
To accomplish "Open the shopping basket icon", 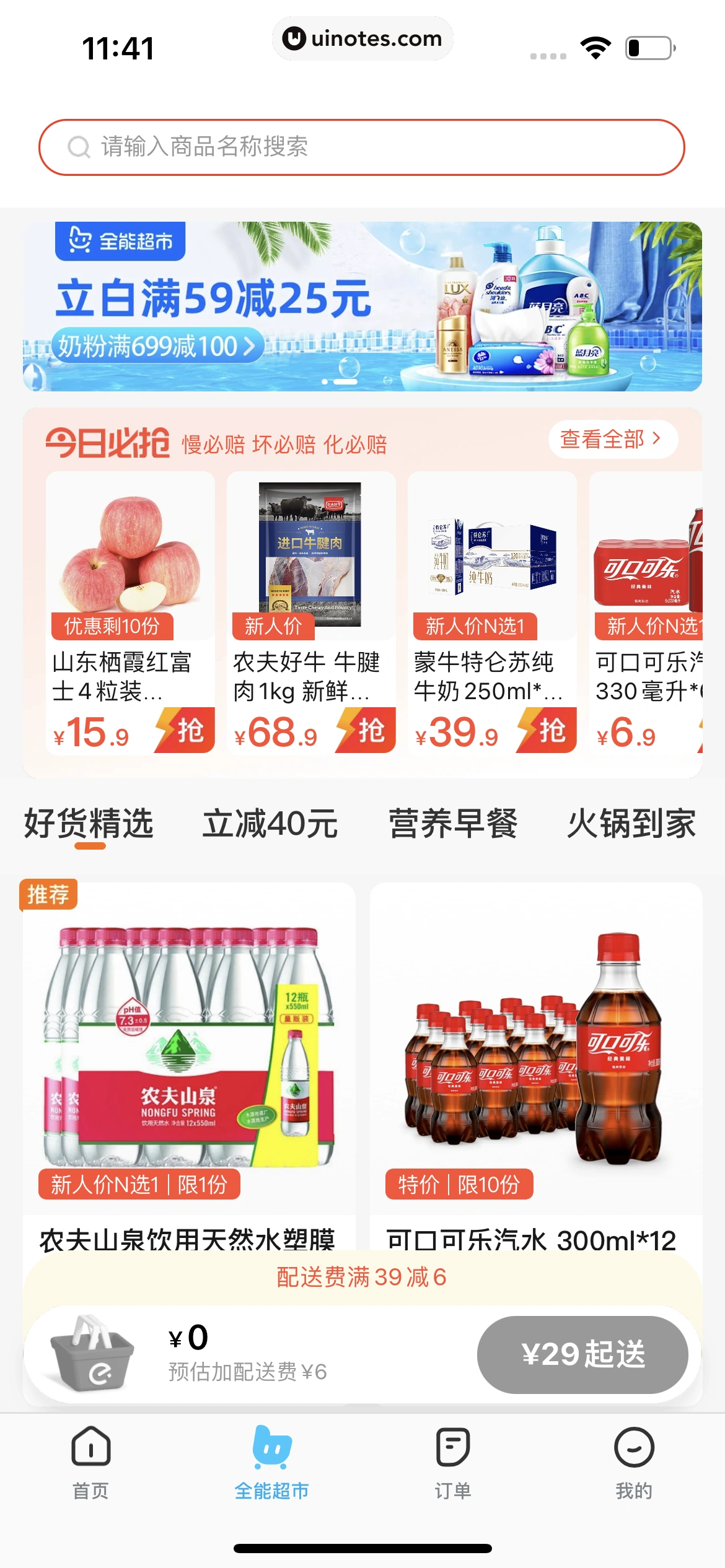I will tap(92, 1354).
